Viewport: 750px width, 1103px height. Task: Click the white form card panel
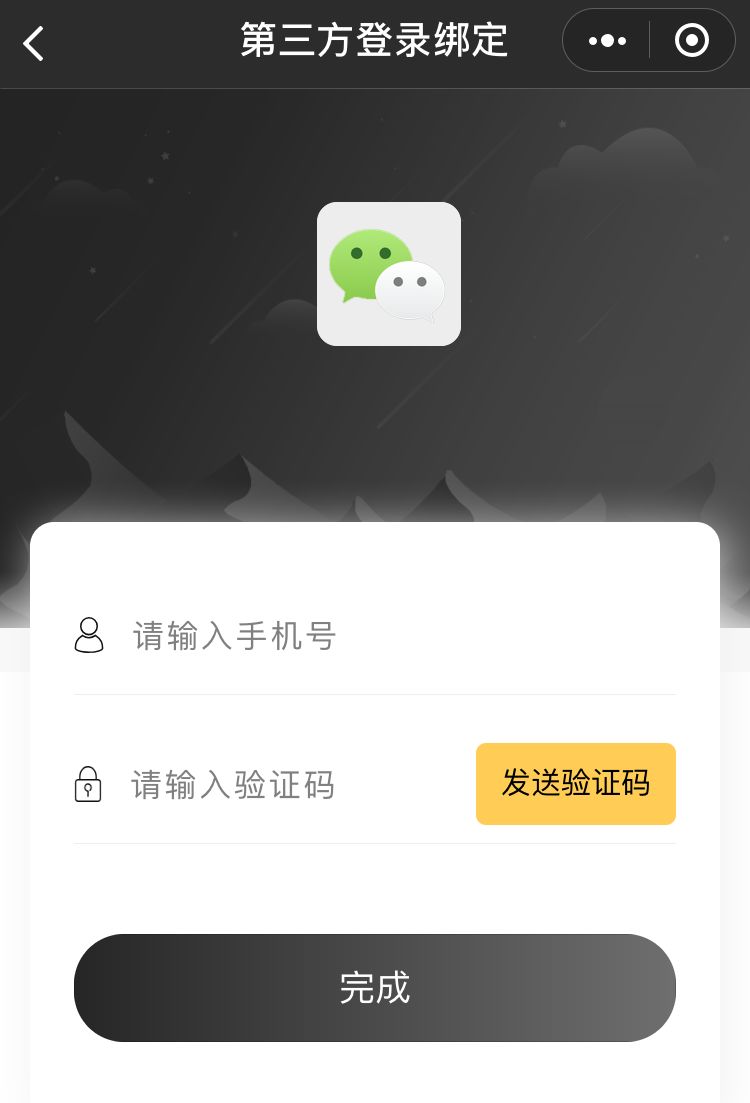[375, 560]
